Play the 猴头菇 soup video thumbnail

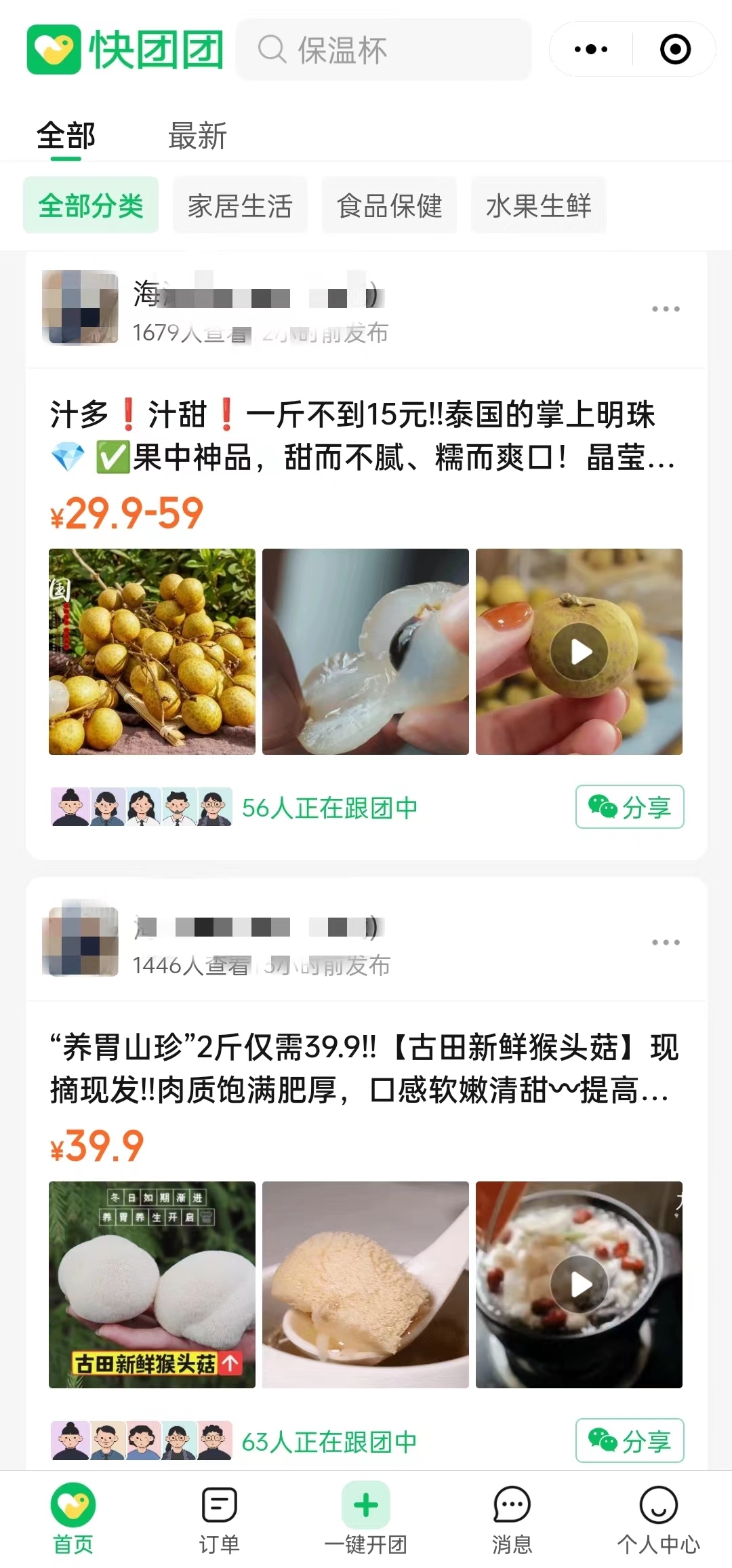tap(579, 1285)
